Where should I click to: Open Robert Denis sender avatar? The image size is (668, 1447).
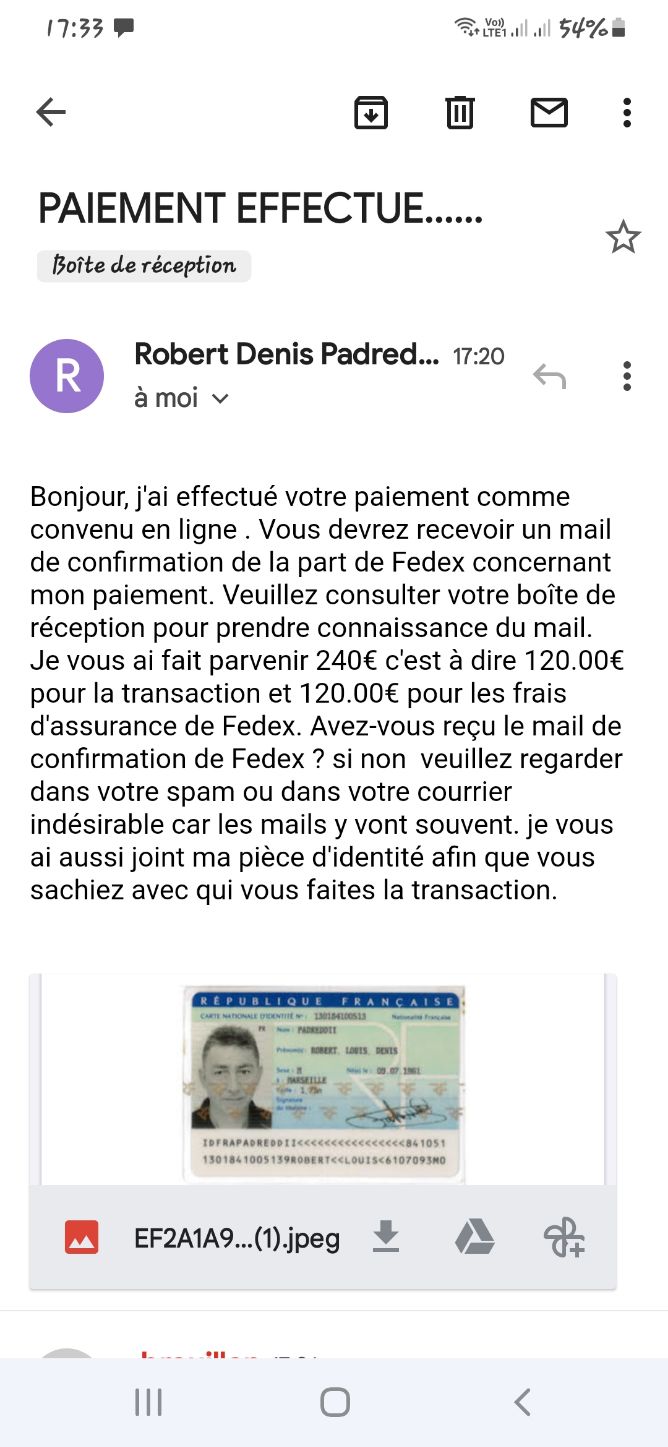point(67,376)
